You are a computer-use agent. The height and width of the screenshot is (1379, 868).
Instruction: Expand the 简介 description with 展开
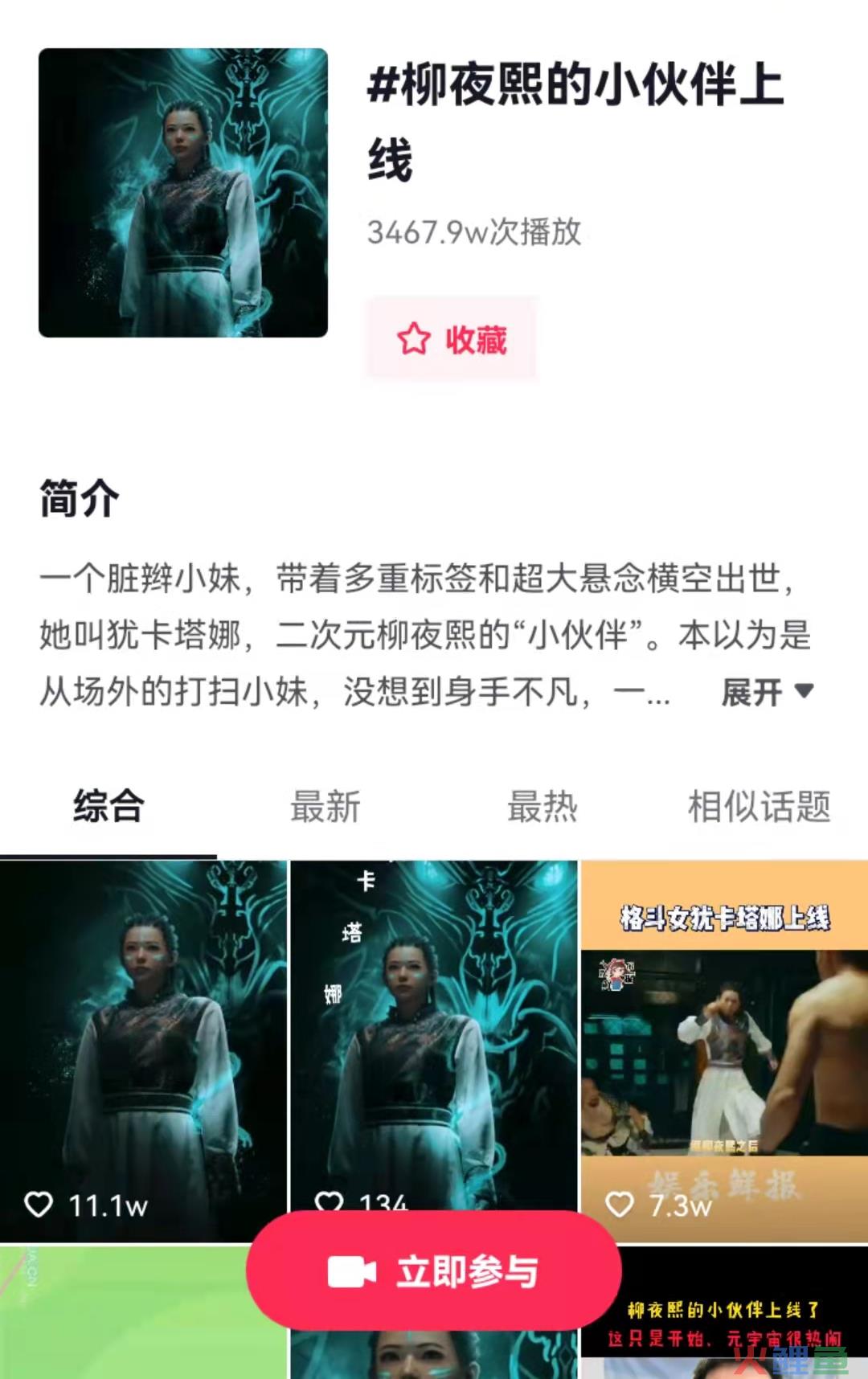pos(767,691)
